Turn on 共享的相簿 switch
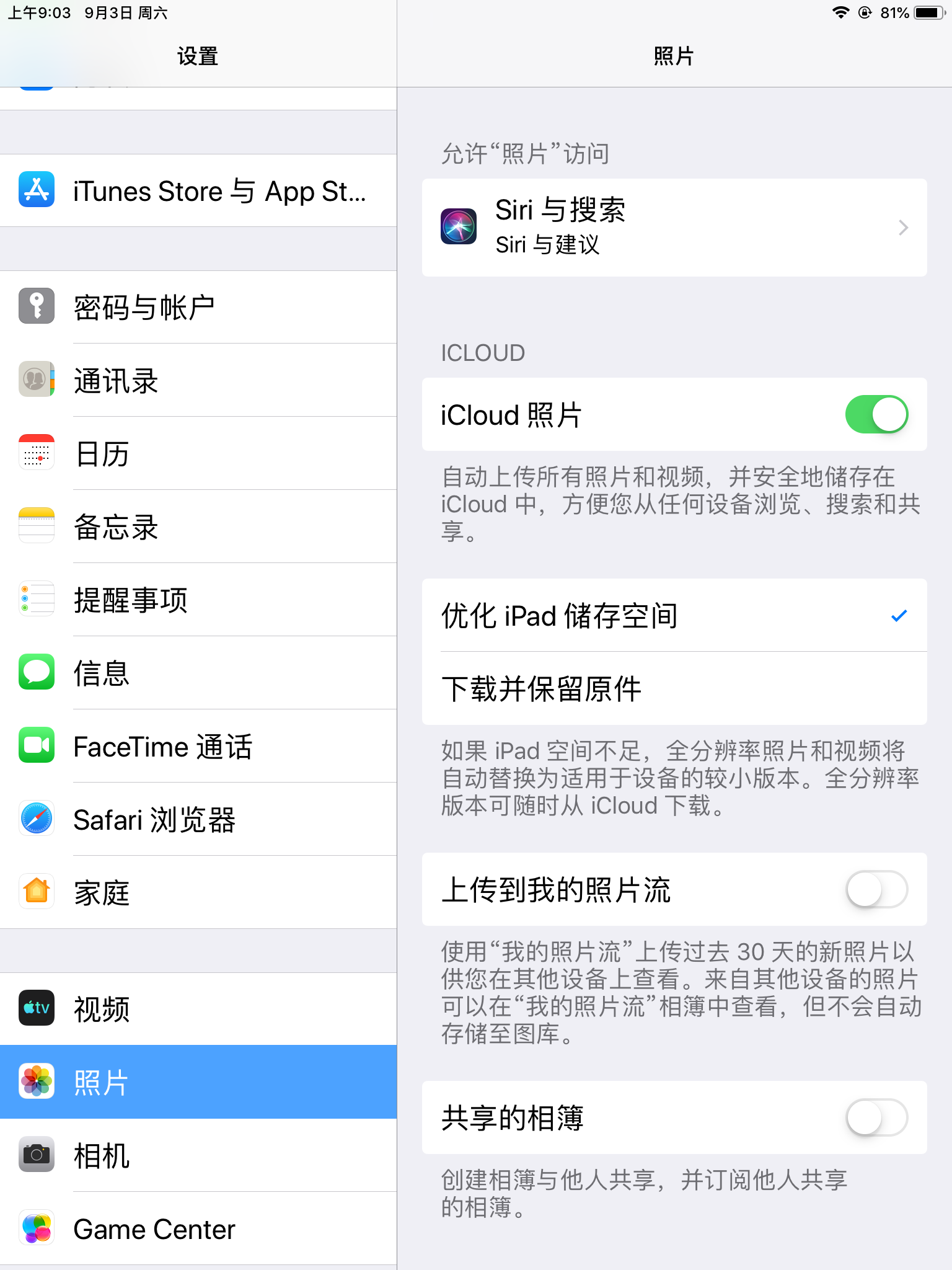 [876, 1117]
